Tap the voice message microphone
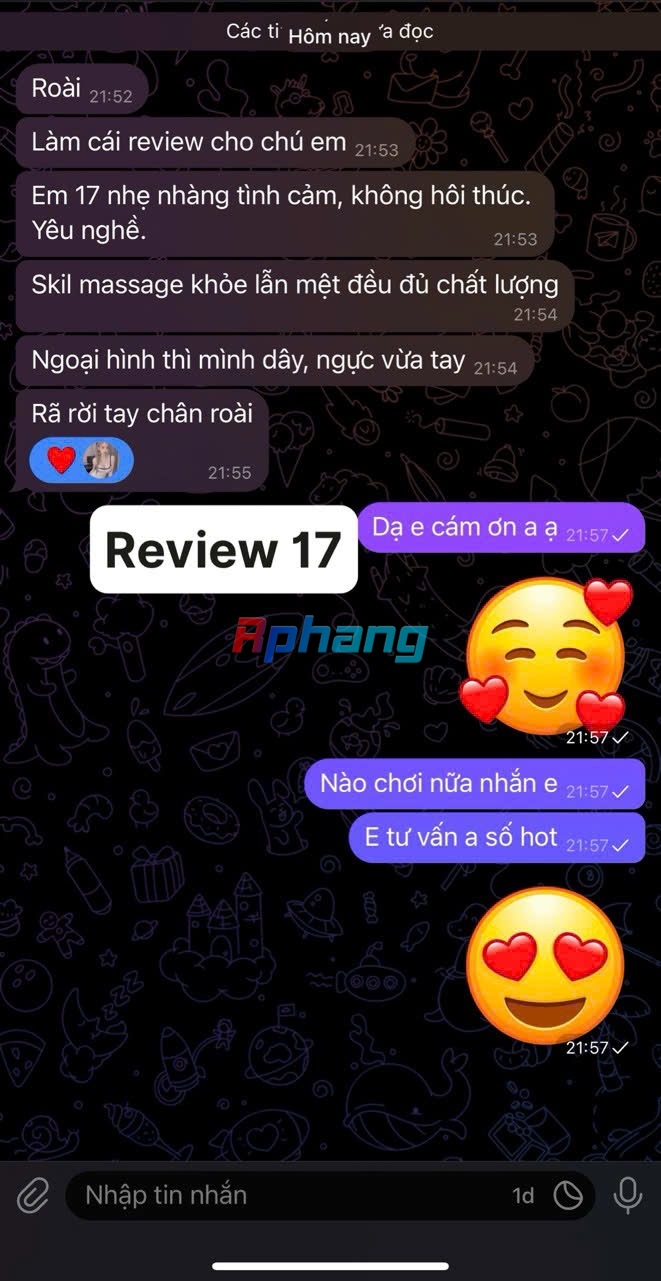This screenshot has width=661, height=1281. 628,1195
